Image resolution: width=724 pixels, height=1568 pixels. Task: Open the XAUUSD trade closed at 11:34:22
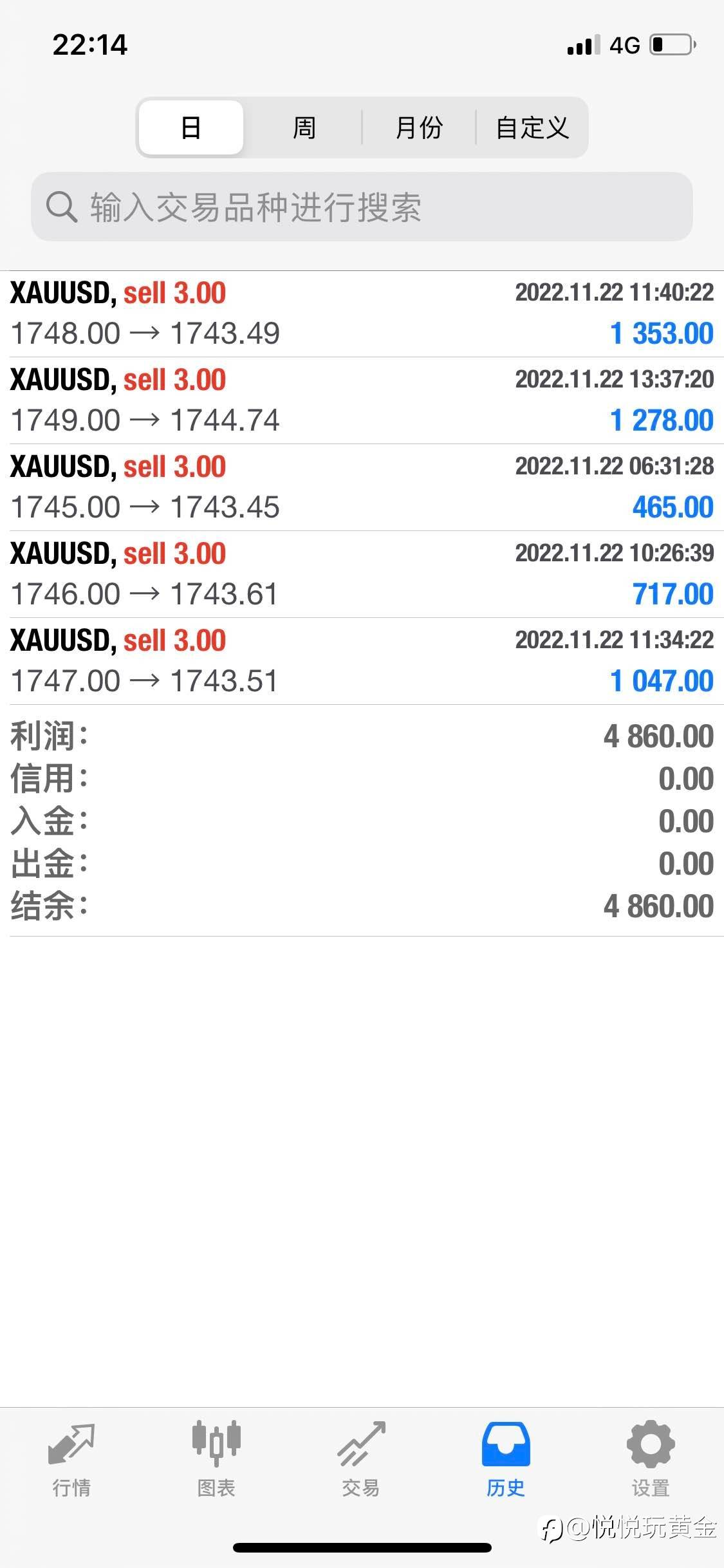coord(362,661)
